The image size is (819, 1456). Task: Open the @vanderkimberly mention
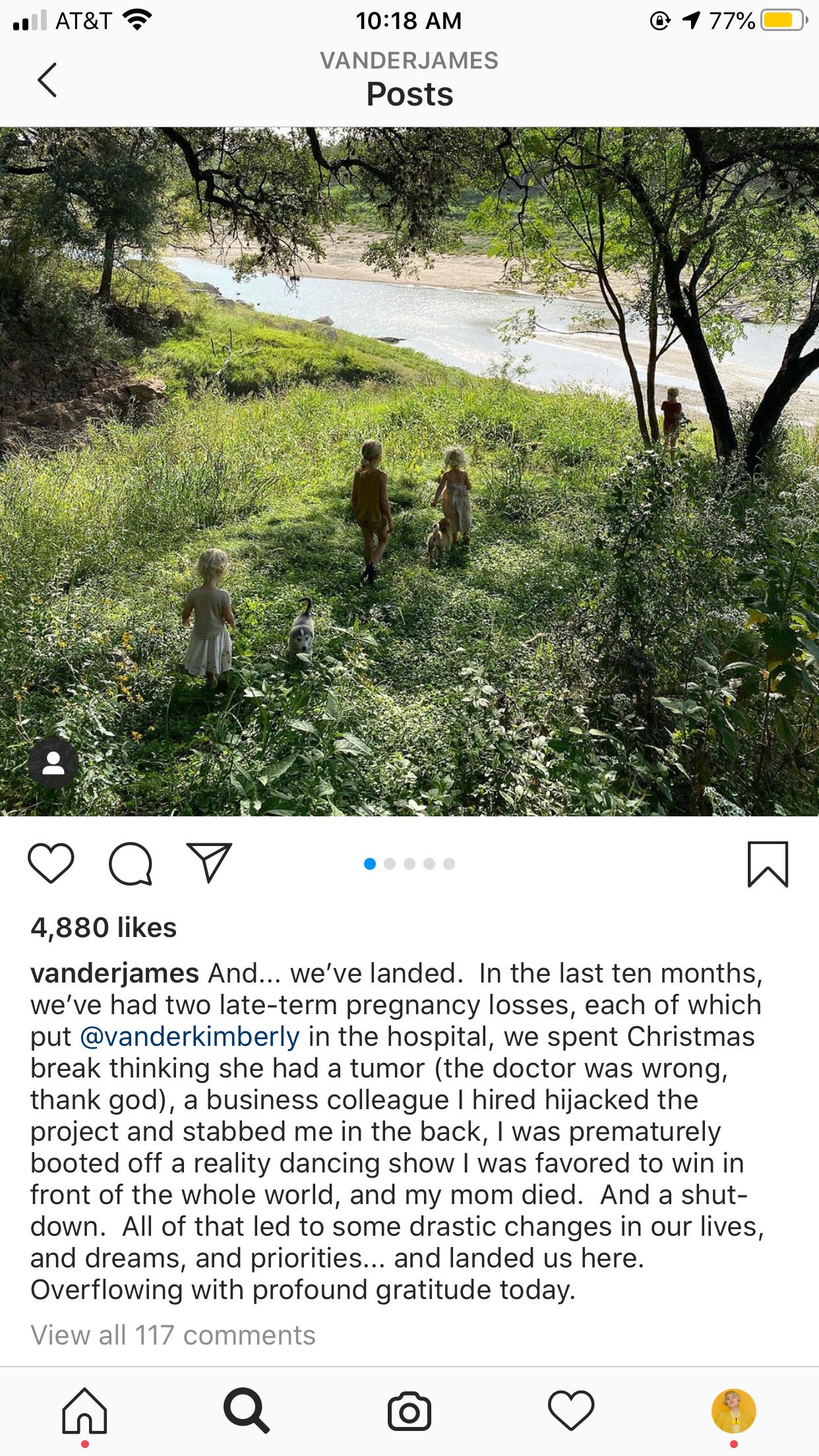[190, 1037]
